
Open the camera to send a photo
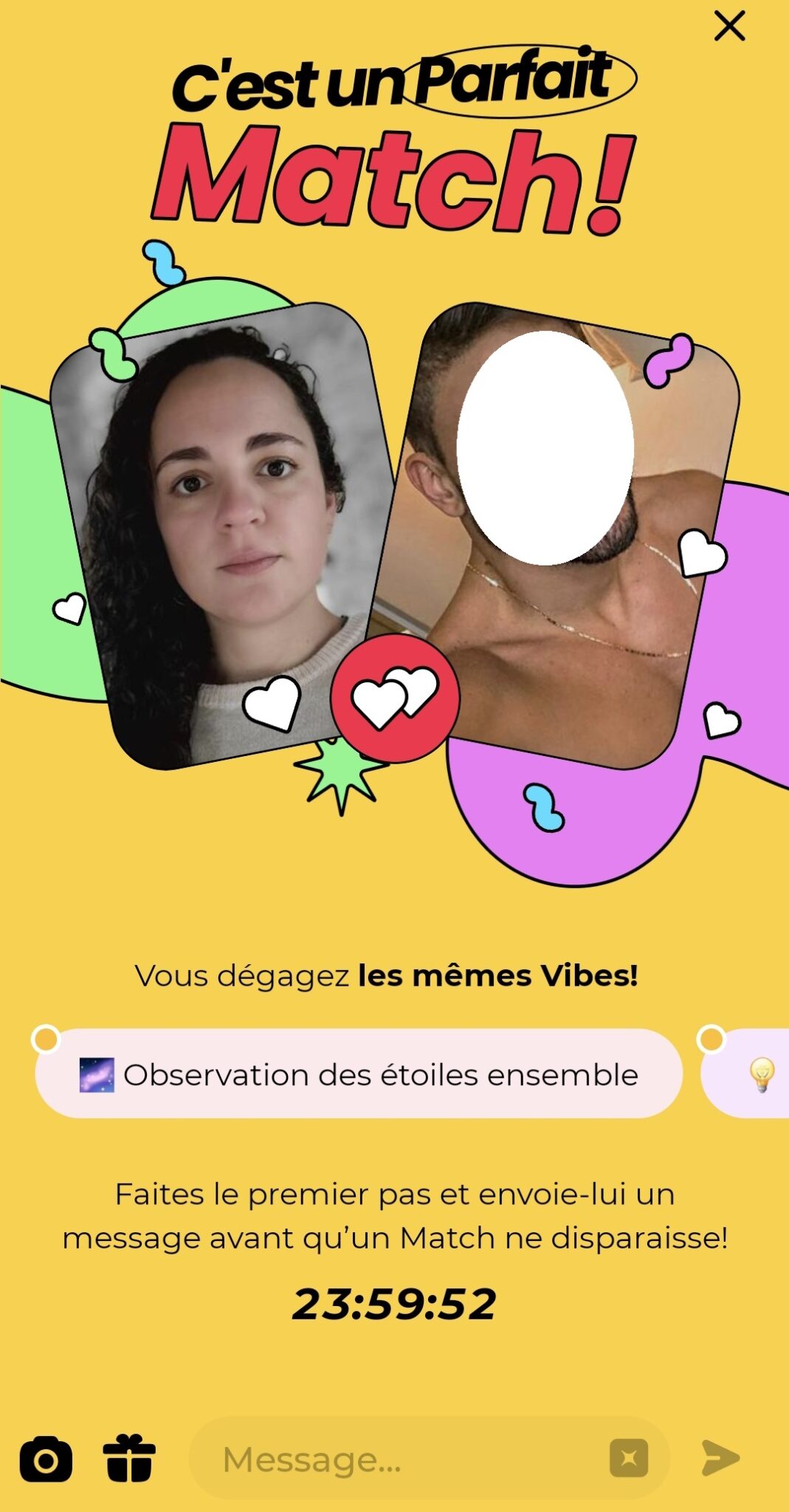tap(46, 1459)
